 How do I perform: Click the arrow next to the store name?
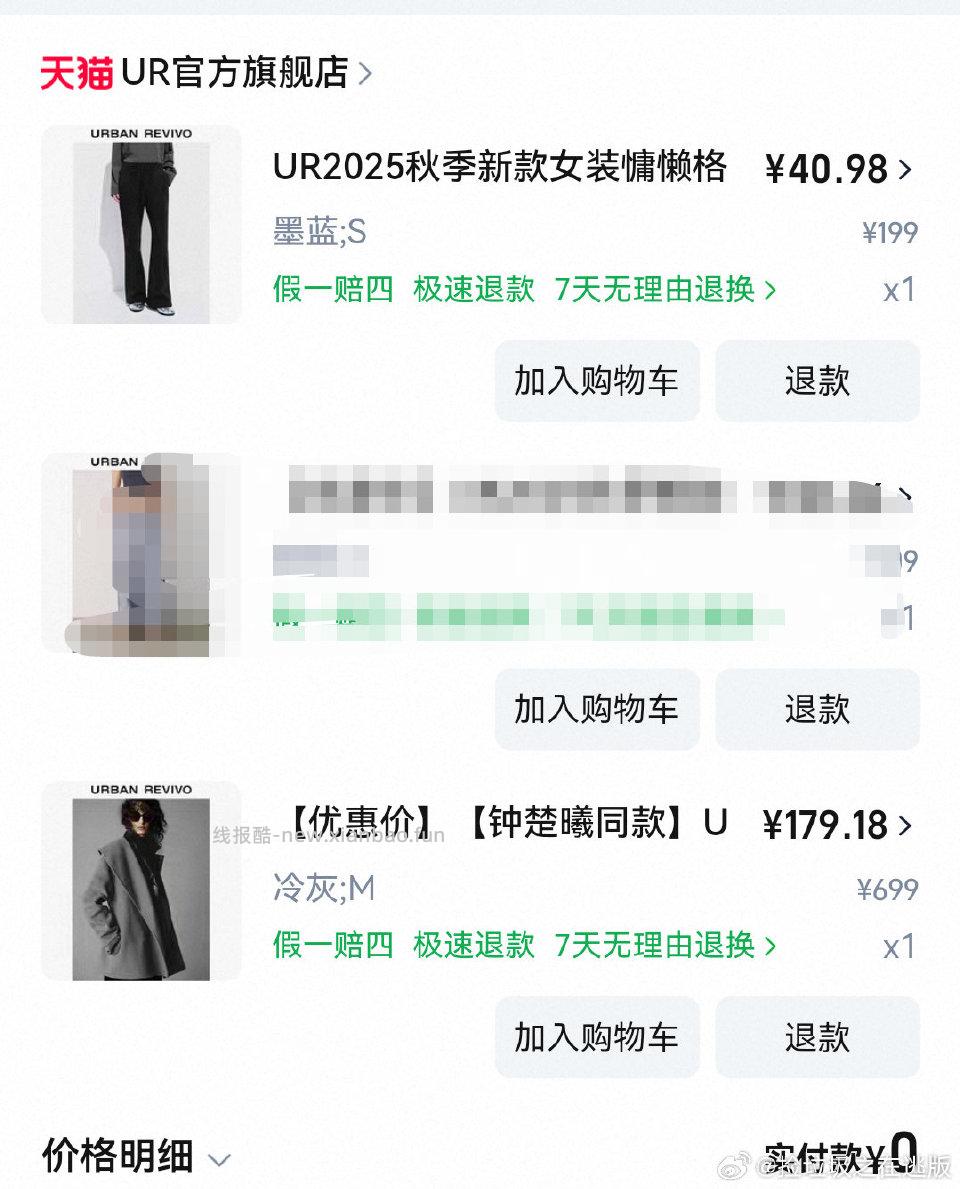(x=367, y=73)
